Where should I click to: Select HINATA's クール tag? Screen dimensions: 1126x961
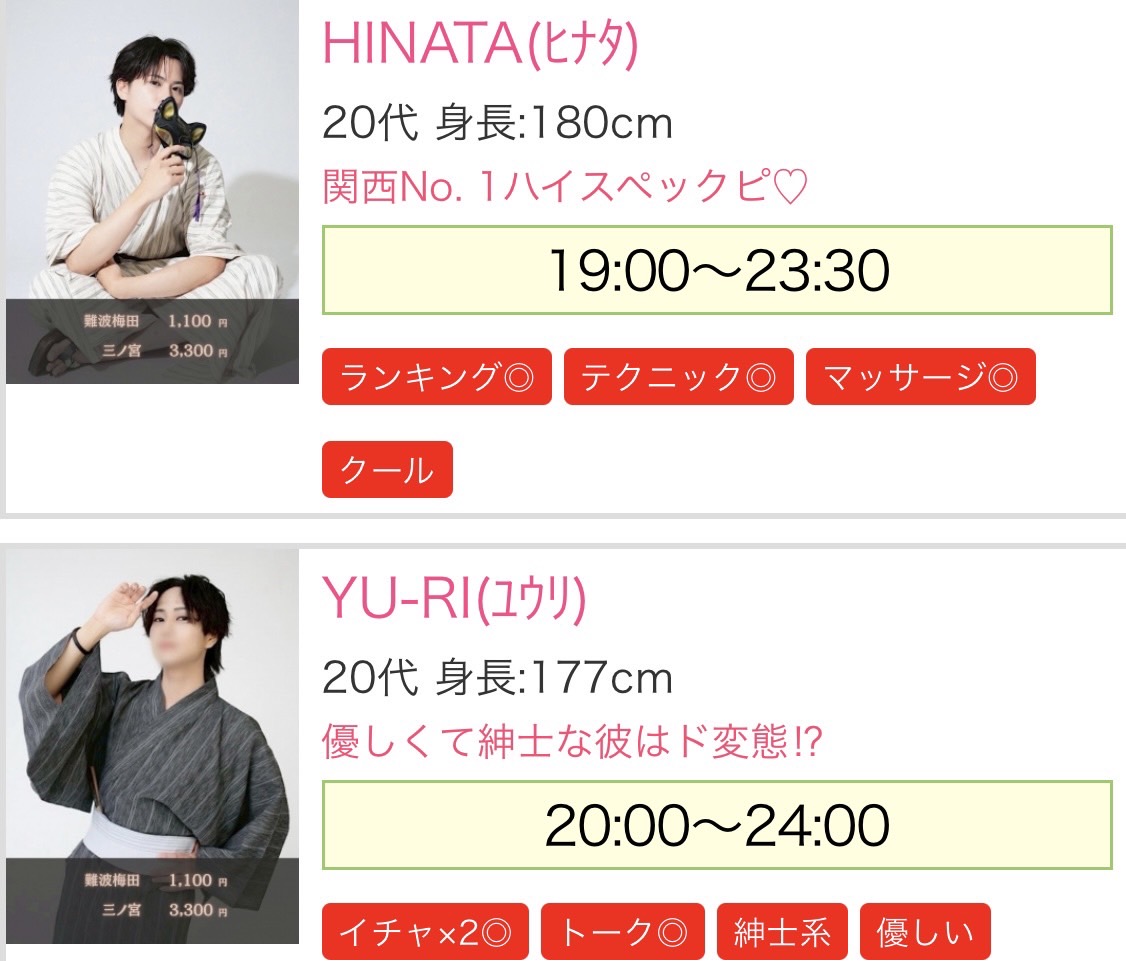387,469
